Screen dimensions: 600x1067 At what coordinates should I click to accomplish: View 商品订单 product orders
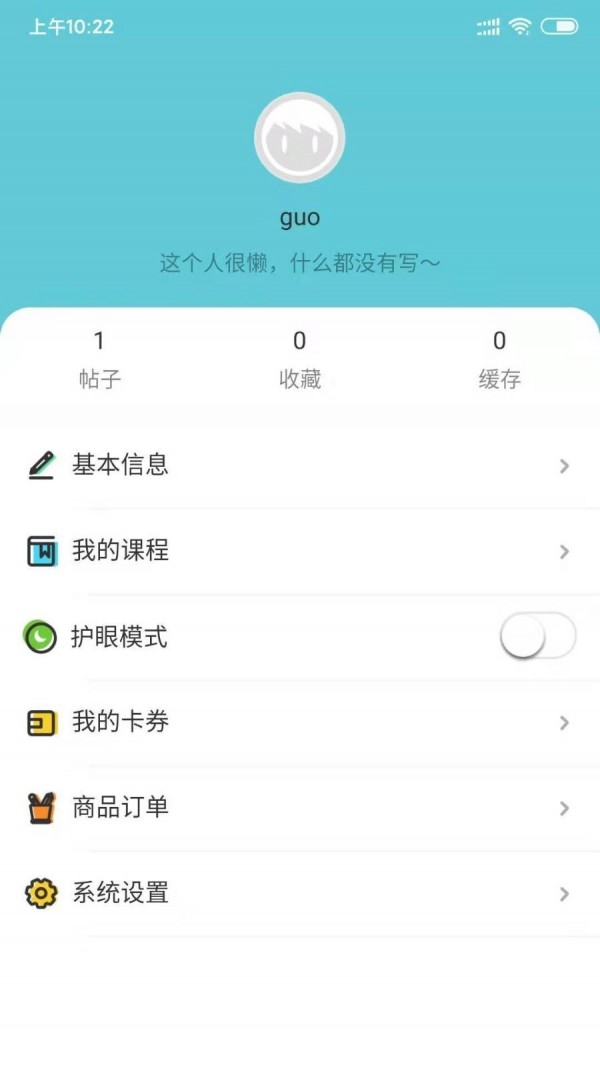pos(300,808)
